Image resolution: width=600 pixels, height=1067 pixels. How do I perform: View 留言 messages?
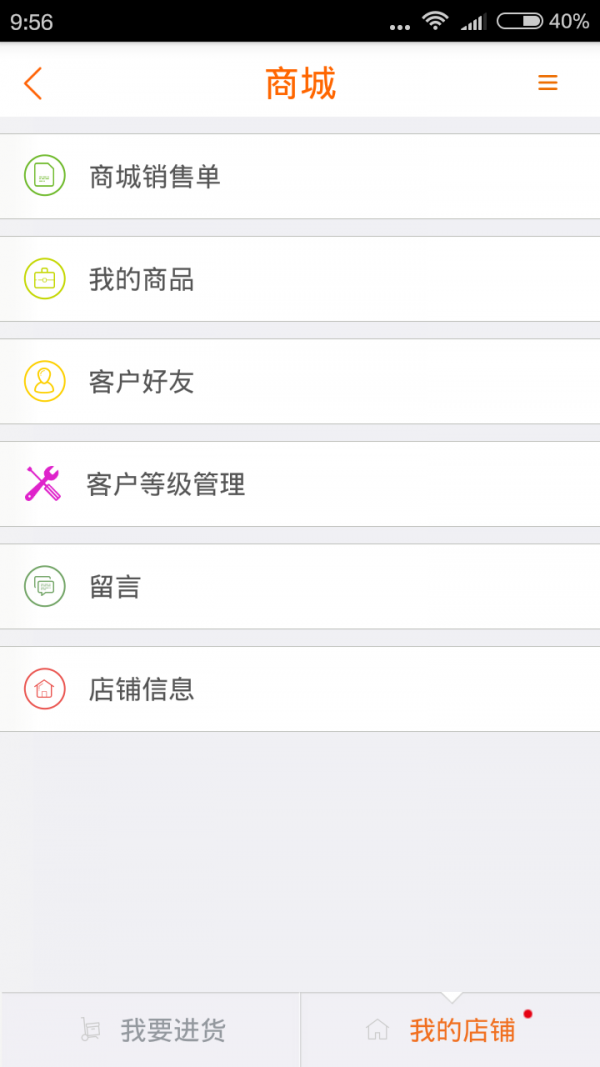click(x=116, y=587)
